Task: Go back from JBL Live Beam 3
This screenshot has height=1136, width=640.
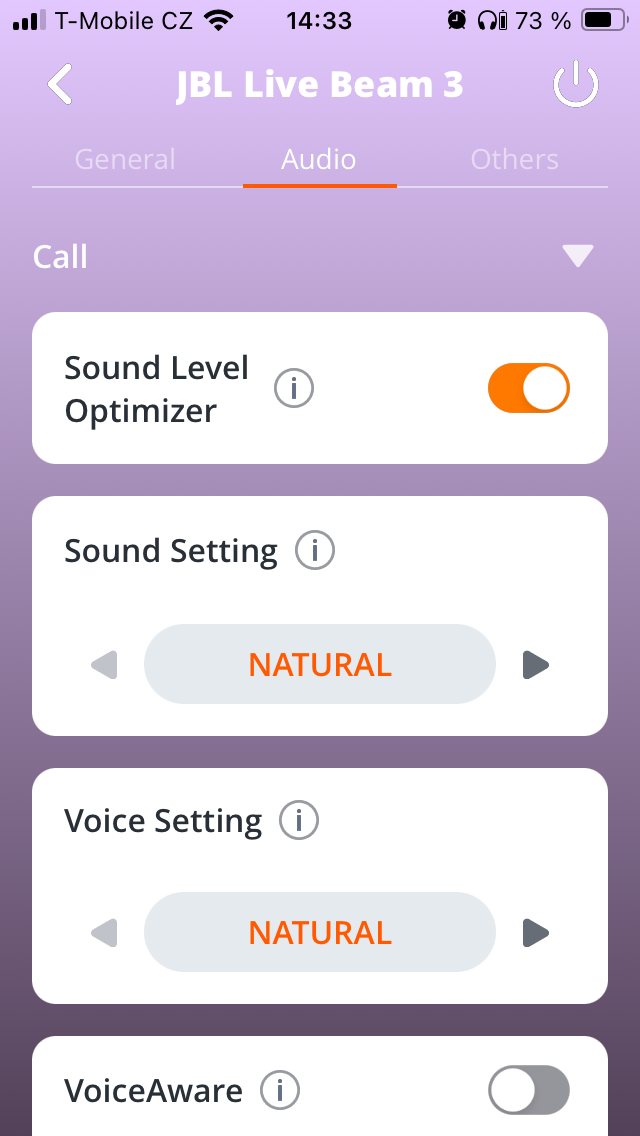Action: pyautogui.click(x=60, y=85)
